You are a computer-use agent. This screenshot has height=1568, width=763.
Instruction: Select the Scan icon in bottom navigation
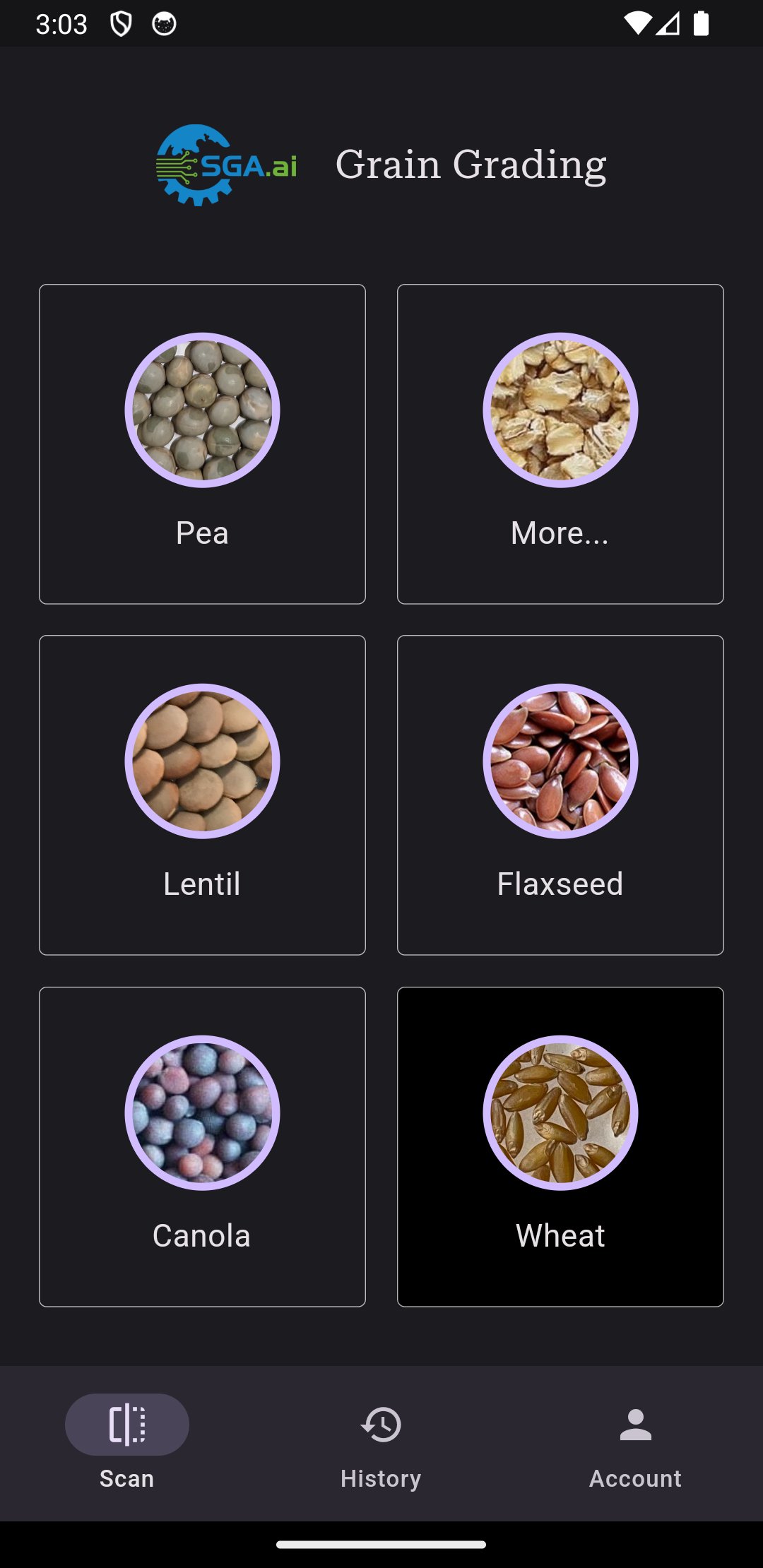click(x=127, y=1424)
